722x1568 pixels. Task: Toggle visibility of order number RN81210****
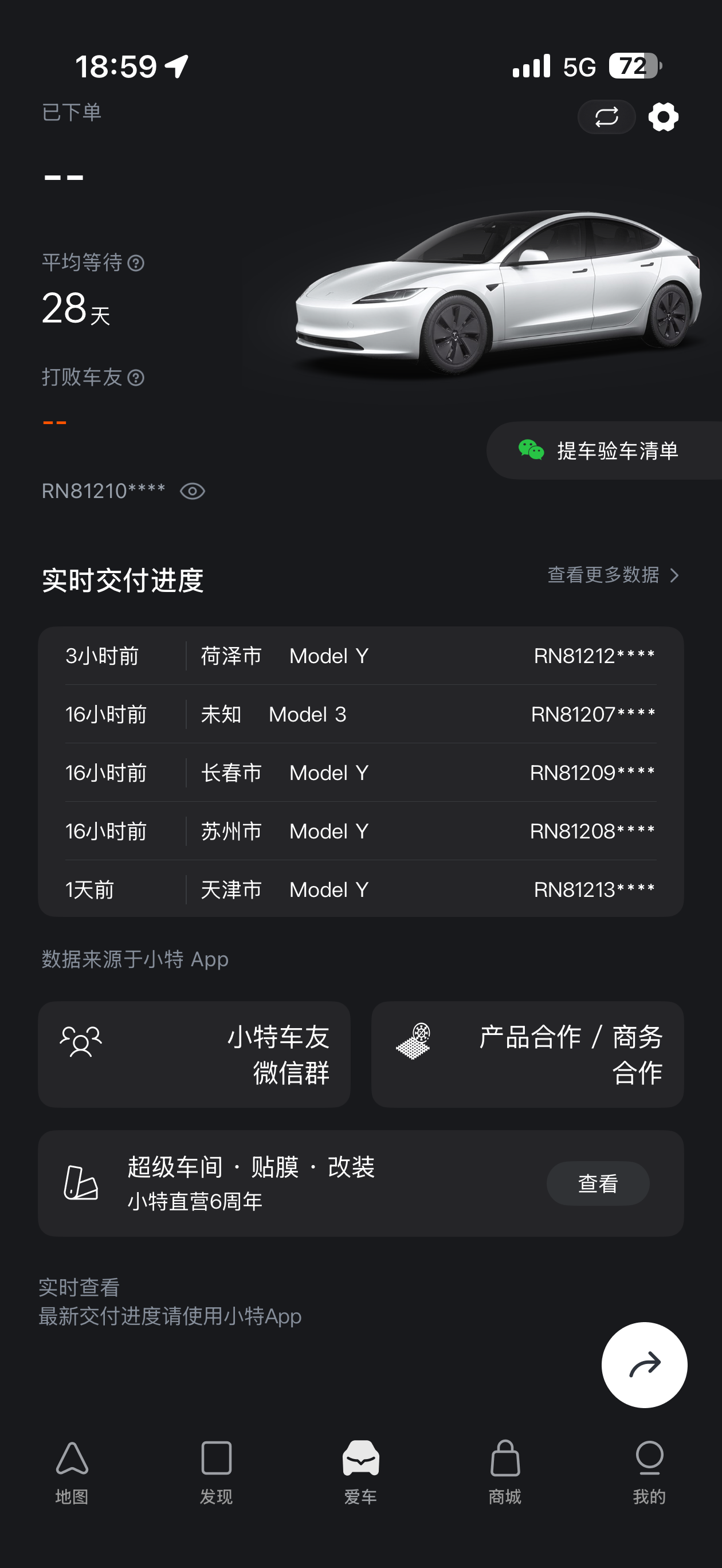tap(194, 491)
